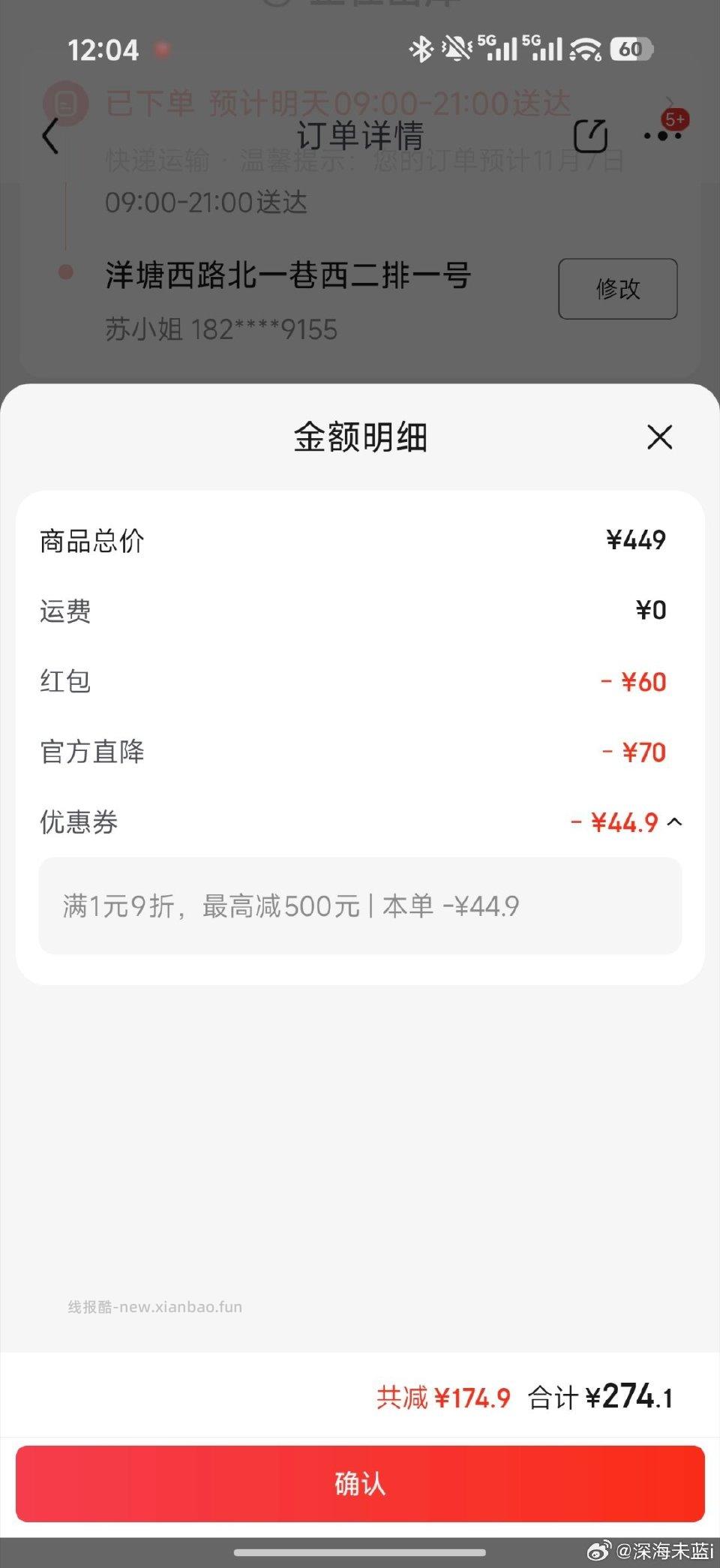
Task: Click the mute notification icon in status bar
Action: tap(456, 49)
